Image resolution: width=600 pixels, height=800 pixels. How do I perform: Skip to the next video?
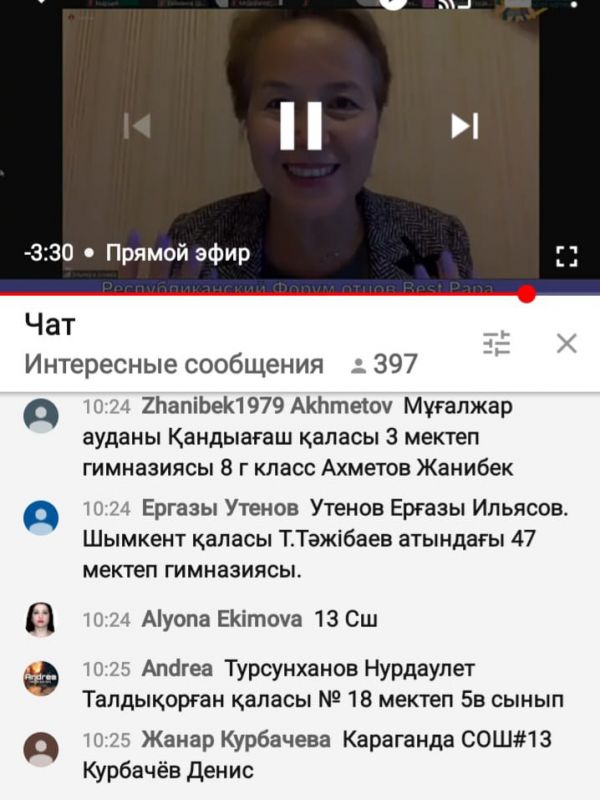[464, 126]
